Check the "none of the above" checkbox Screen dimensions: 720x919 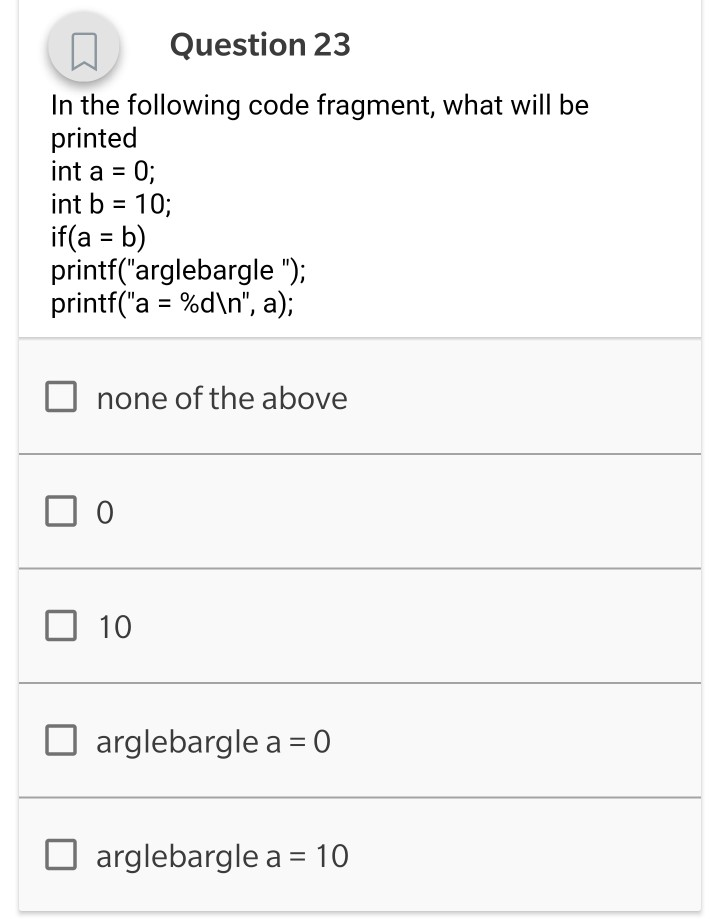pyautogui.click(x=60, y=397)
